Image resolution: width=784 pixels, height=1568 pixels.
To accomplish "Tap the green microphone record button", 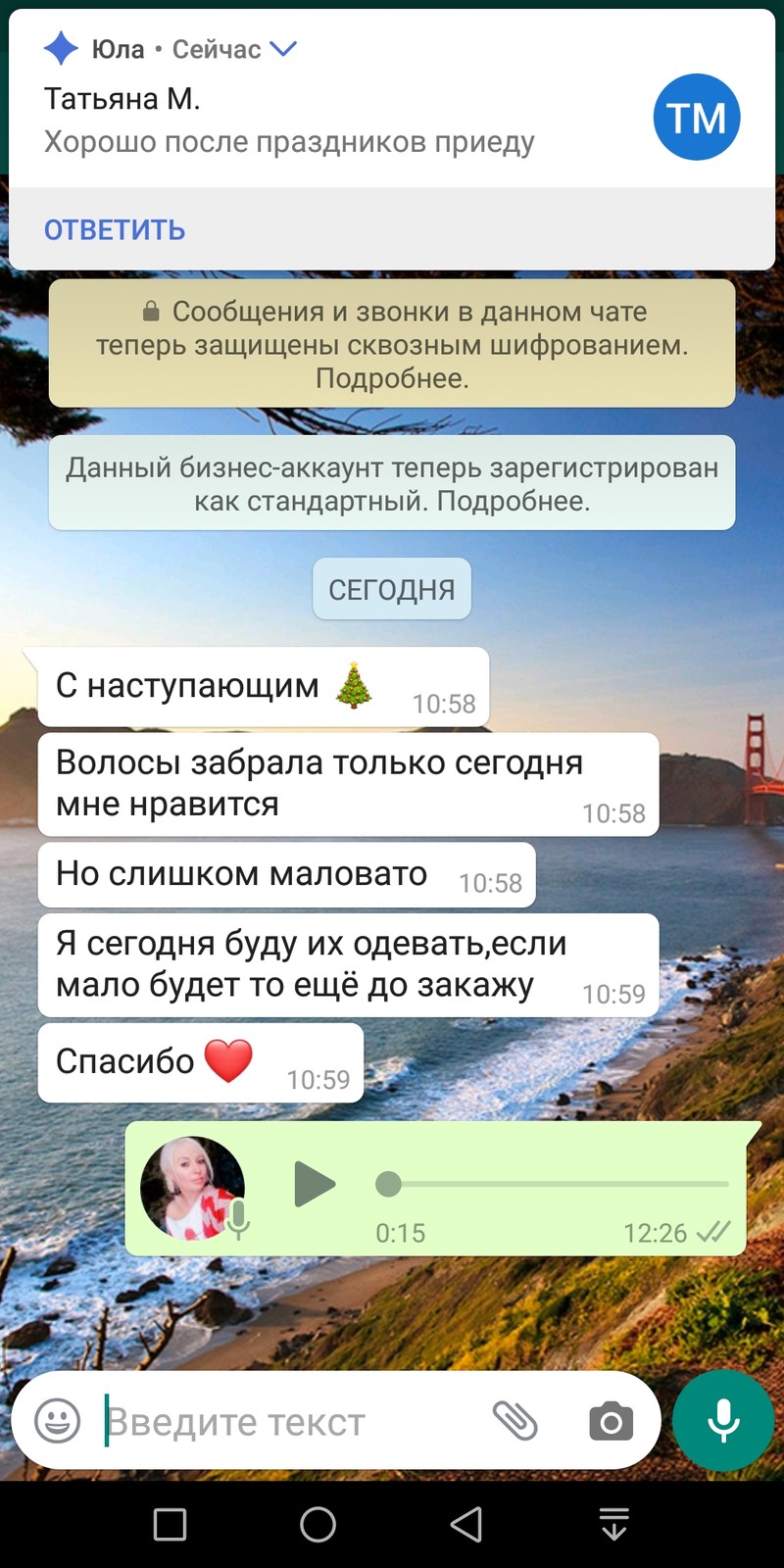I will point(724,1420).
